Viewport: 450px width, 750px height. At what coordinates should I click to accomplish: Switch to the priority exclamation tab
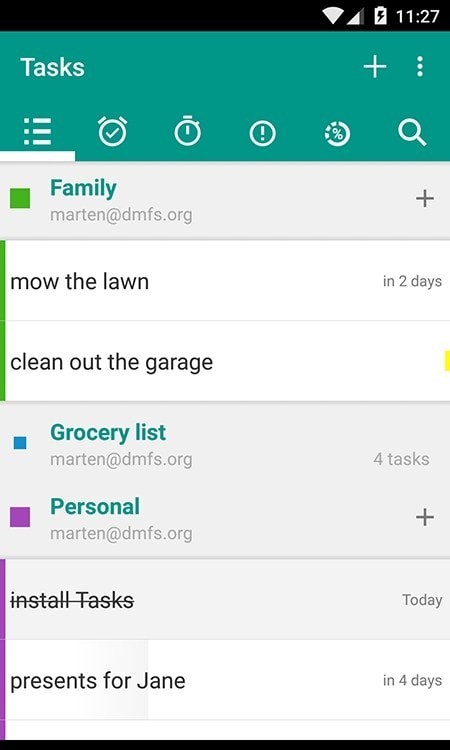pyautogui.click(x=263, y=132)
